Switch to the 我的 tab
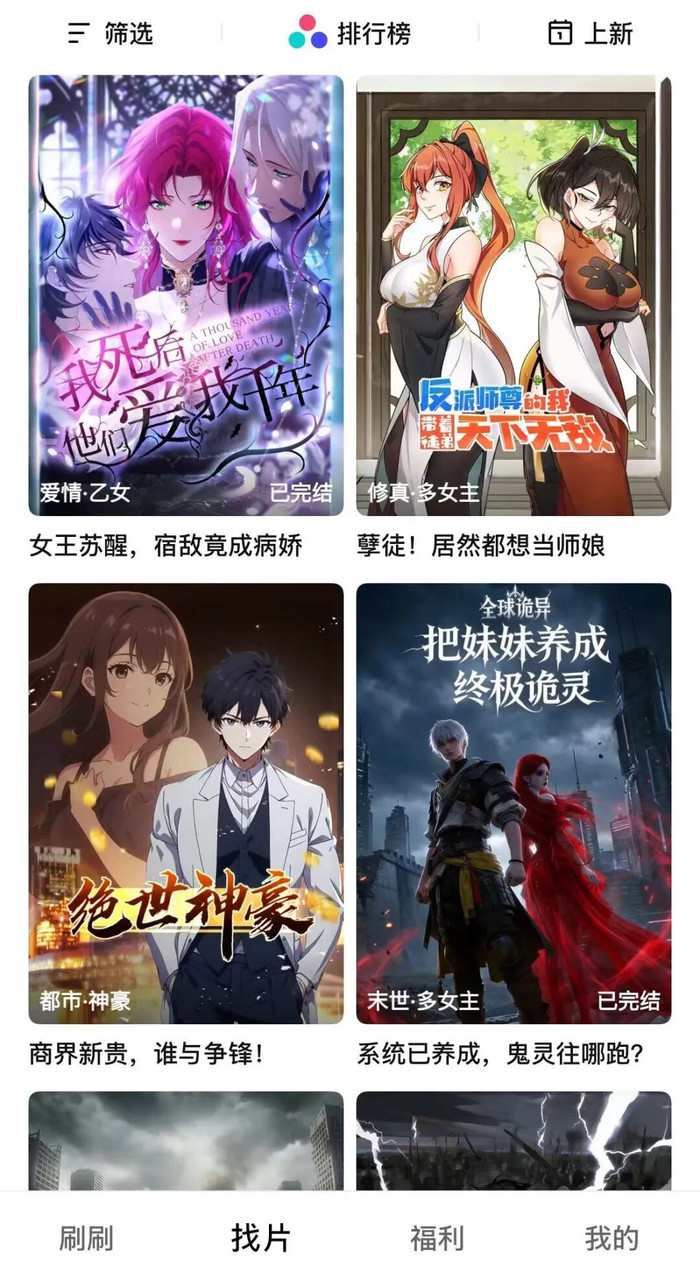This screenshot has height=1272, width=700. click(x=611, y=1238)
